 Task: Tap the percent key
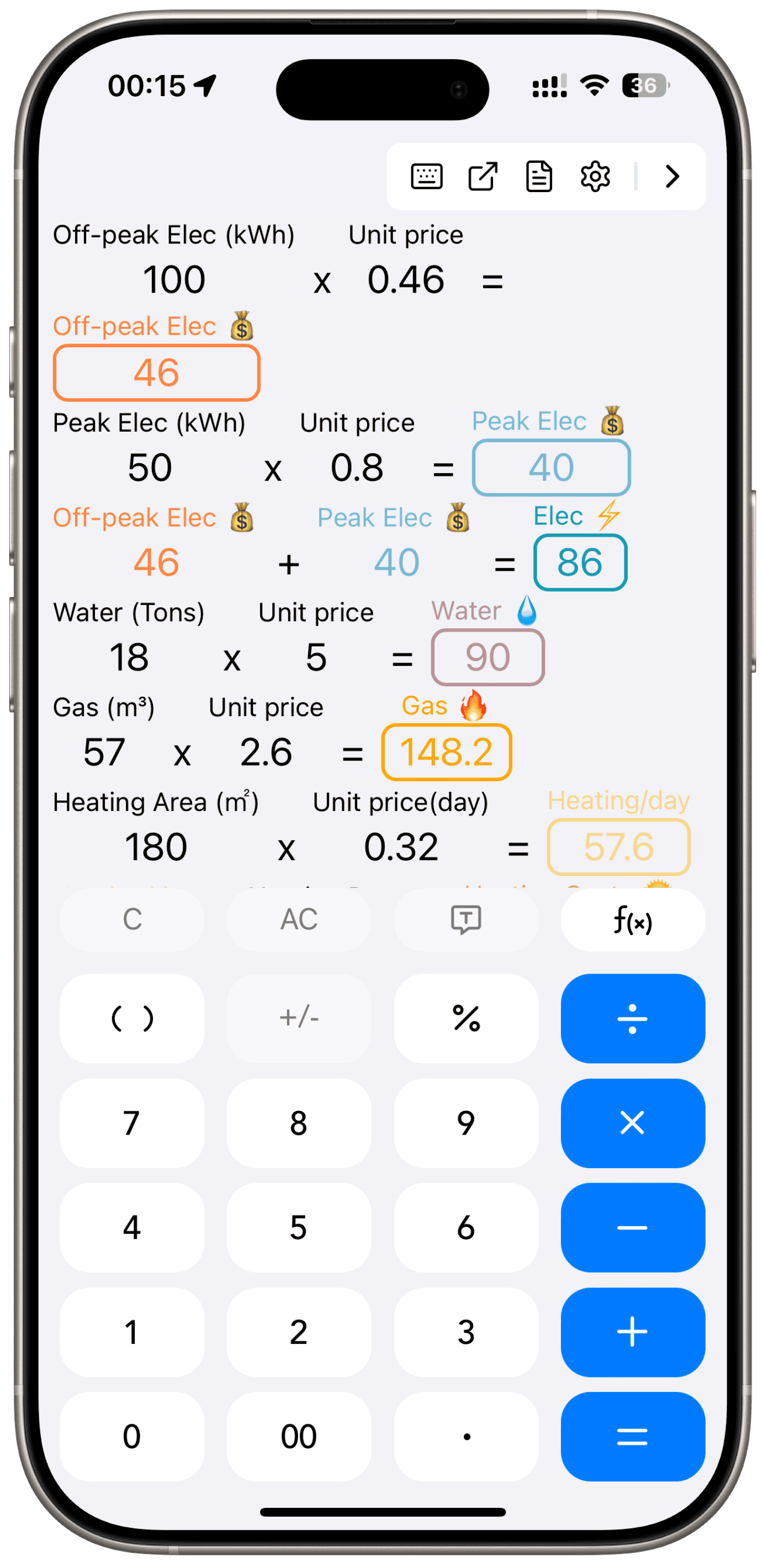(465, 1018)
